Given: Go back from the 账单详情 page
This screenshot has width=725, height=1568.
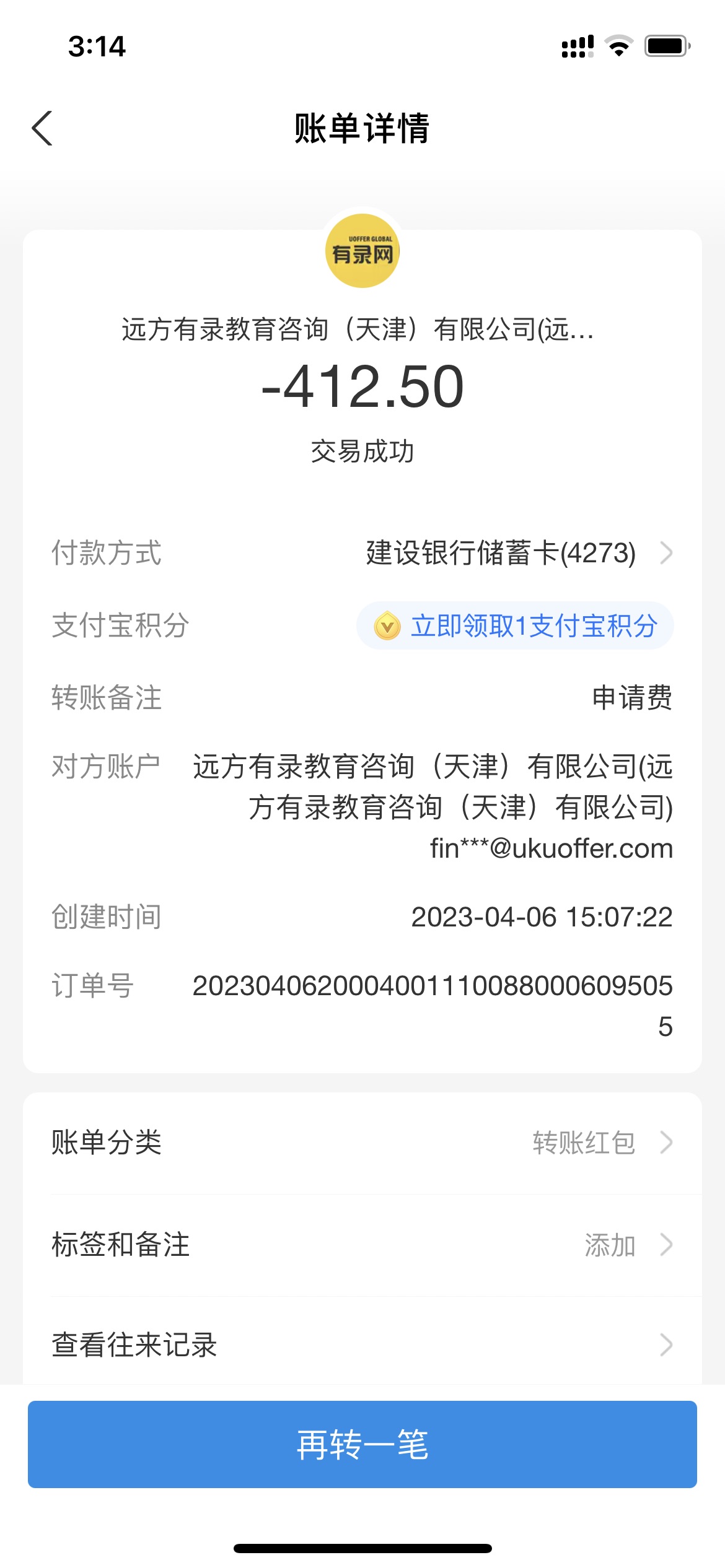Looking at the screenshot, I should 42,129.
